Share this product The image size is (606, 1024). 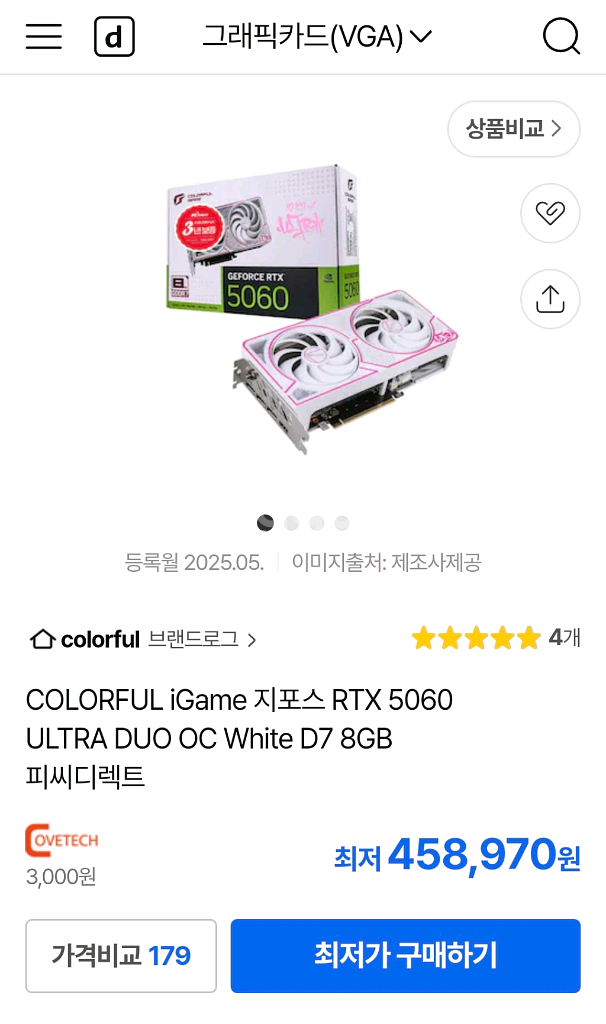tap(550, 299)
